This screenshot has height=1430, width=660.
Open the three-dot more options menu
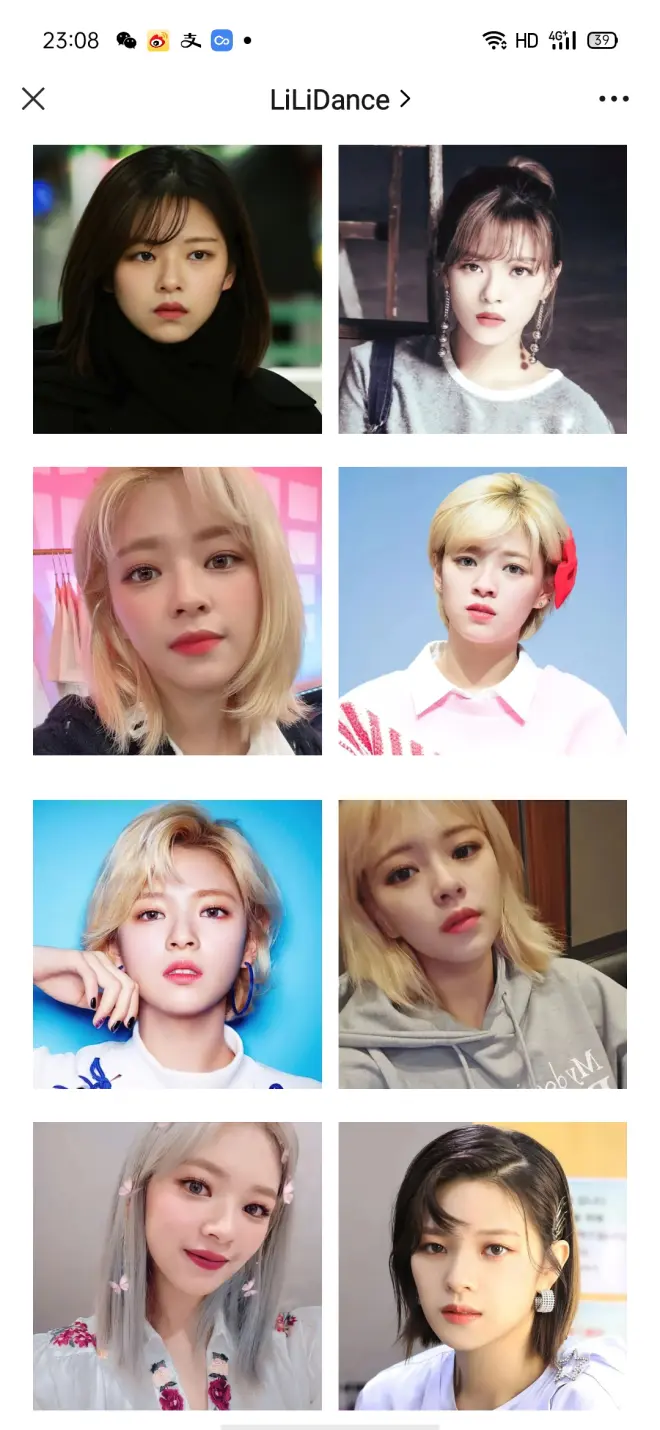[613, 98]
